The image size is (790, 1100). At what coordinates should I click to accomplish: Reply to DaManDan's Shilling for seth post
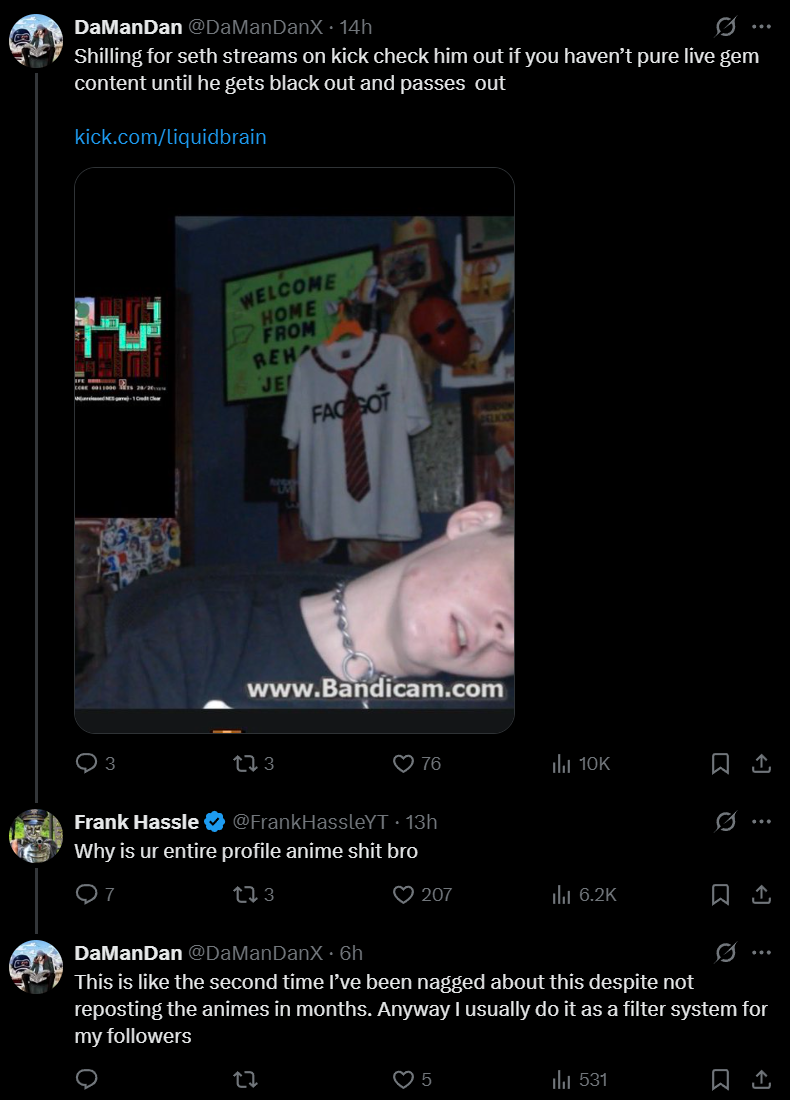pos(87,764)
